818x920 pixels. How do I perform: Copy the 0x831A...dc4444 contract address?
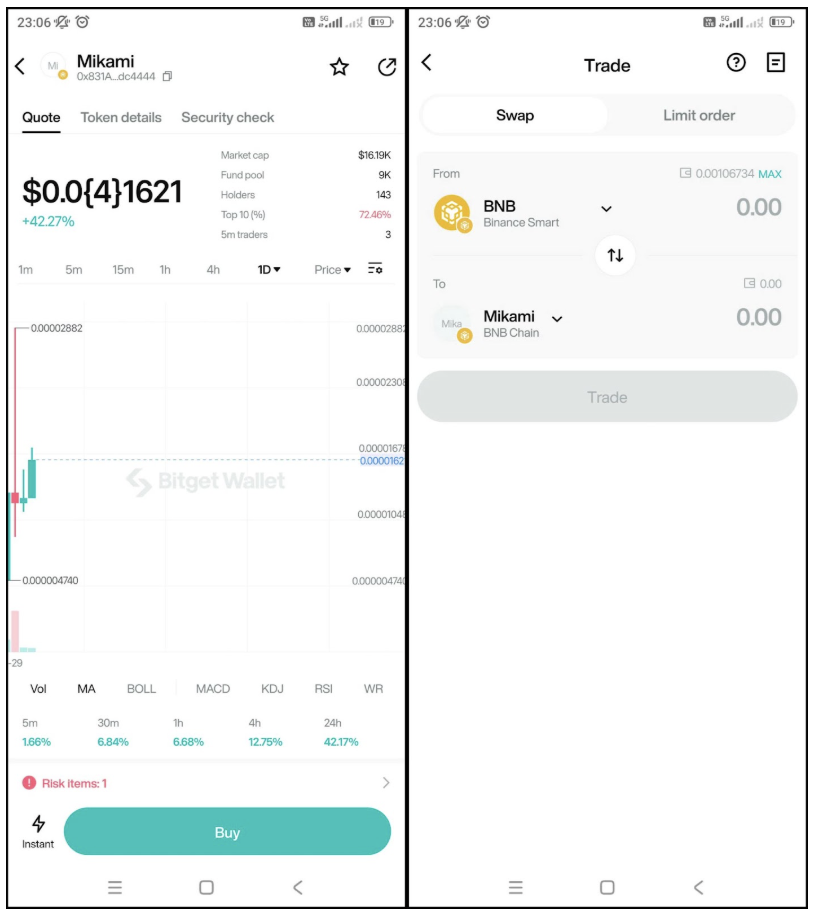pos(167,77)
